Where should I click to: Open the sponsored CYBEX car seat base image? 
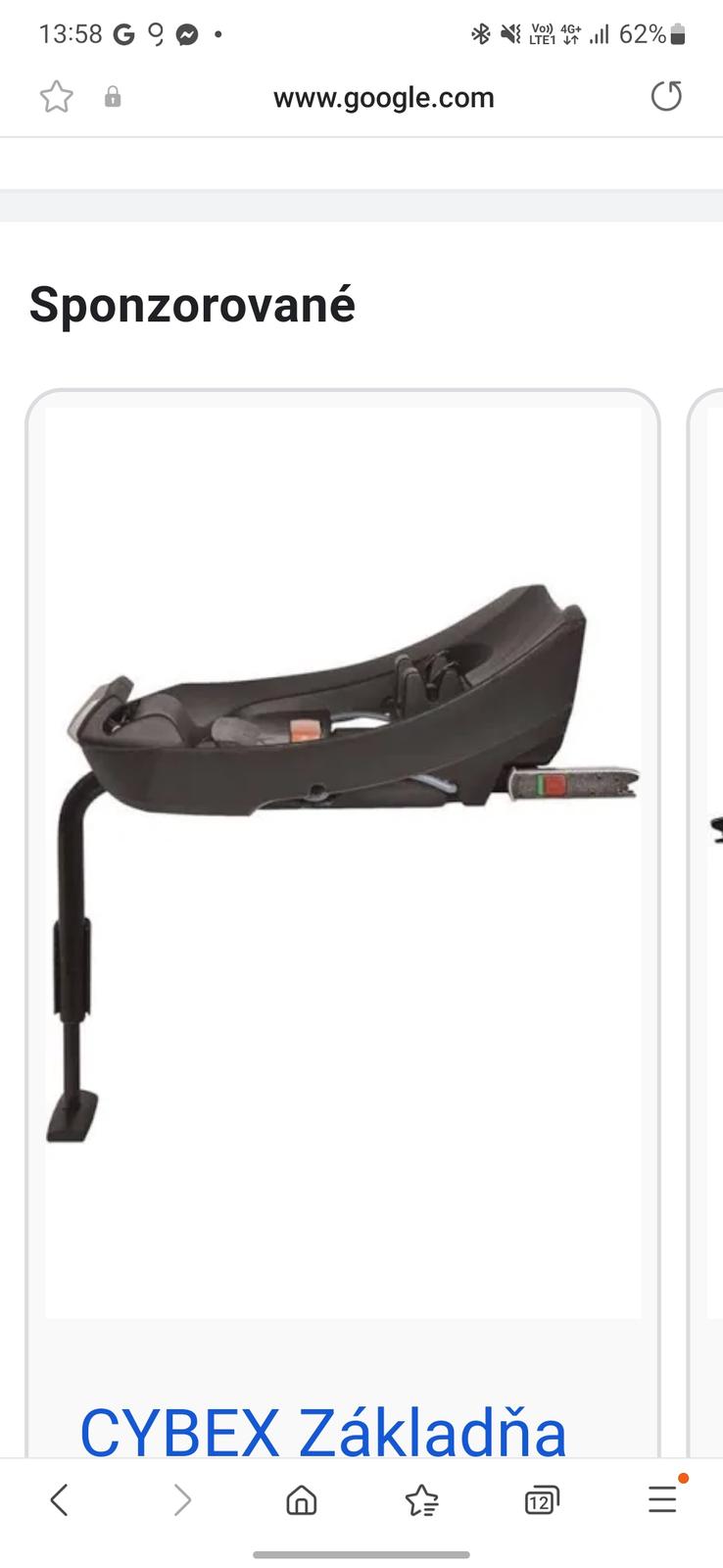pyautogui.click(x=343, y=861)
